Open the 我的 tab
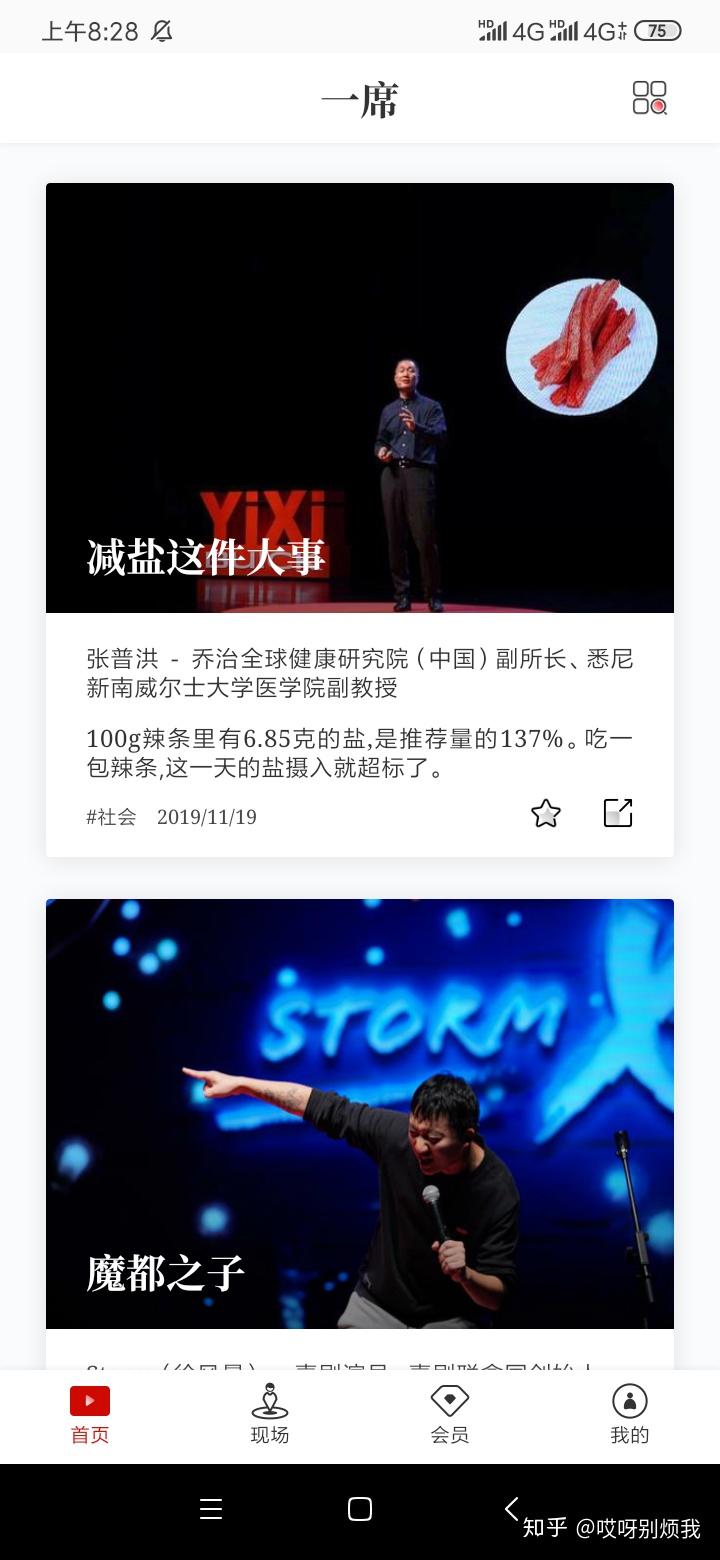 630,1414
